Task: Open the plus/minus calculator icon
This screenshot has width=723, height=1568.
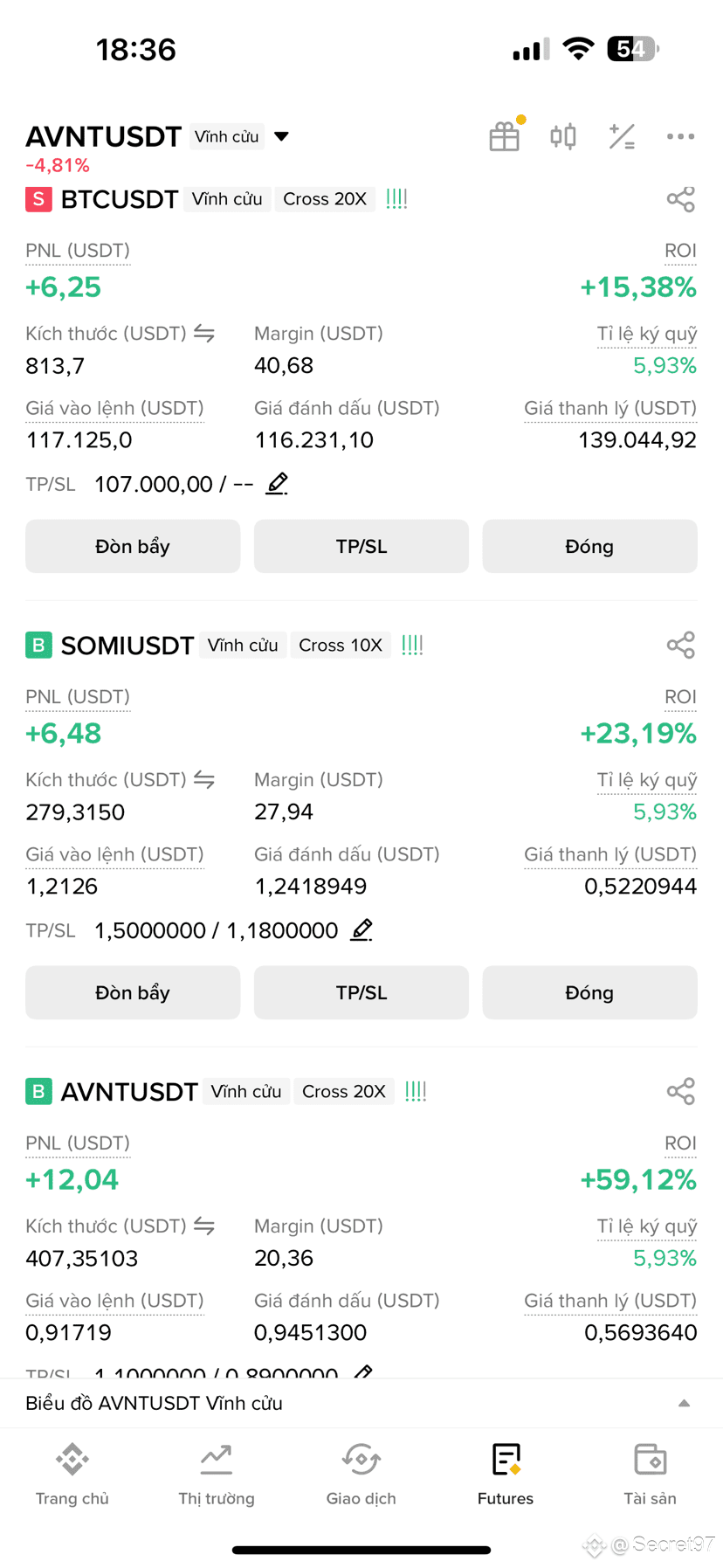Action: pyautogui.click(x=622, y=136)
